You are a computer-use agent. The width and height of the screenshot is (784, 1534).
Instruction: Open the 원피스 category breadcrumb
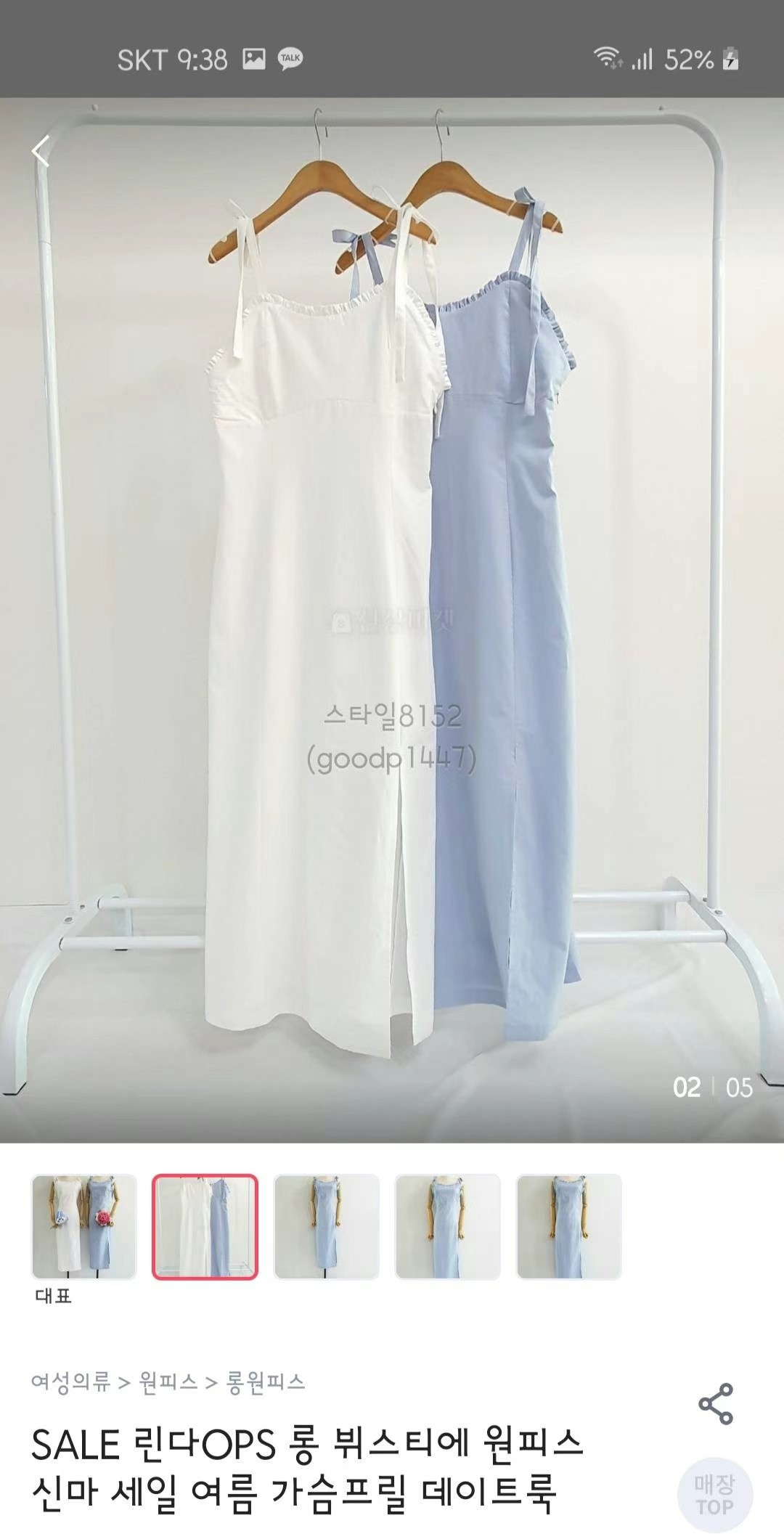click(x=168, y=1382)
